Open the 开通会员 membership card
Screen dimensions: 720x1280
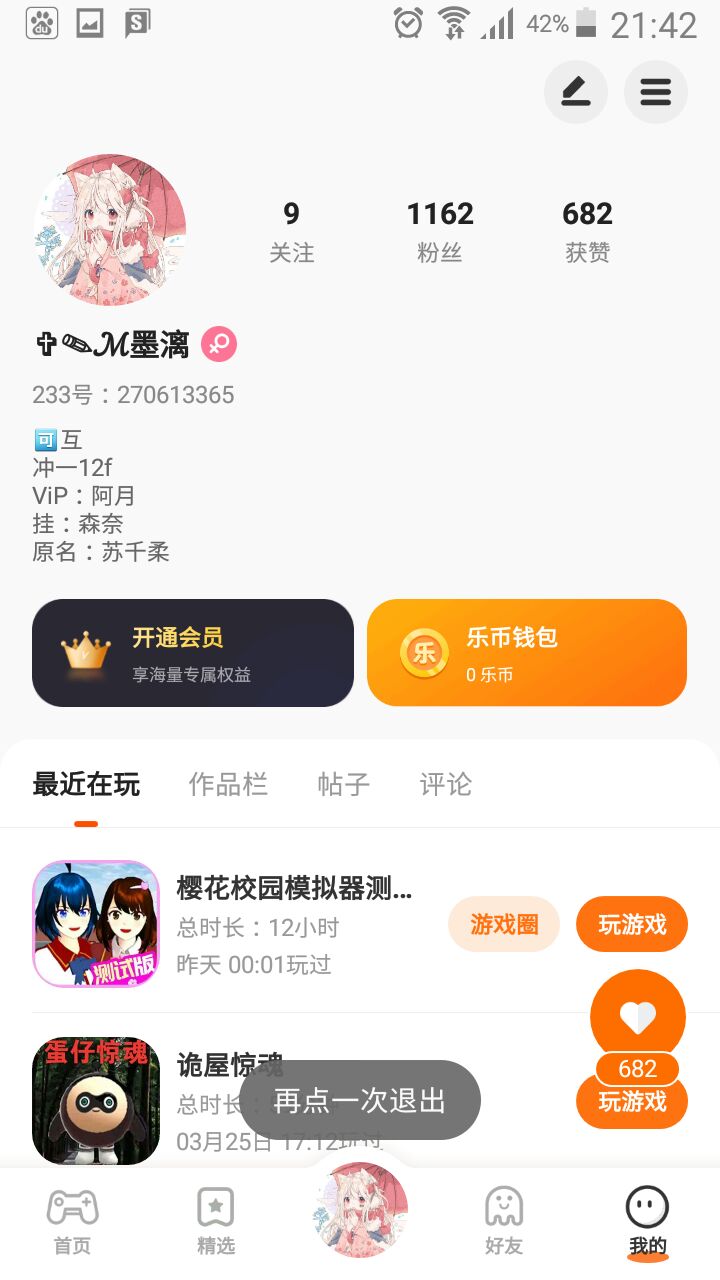point(193,653)
